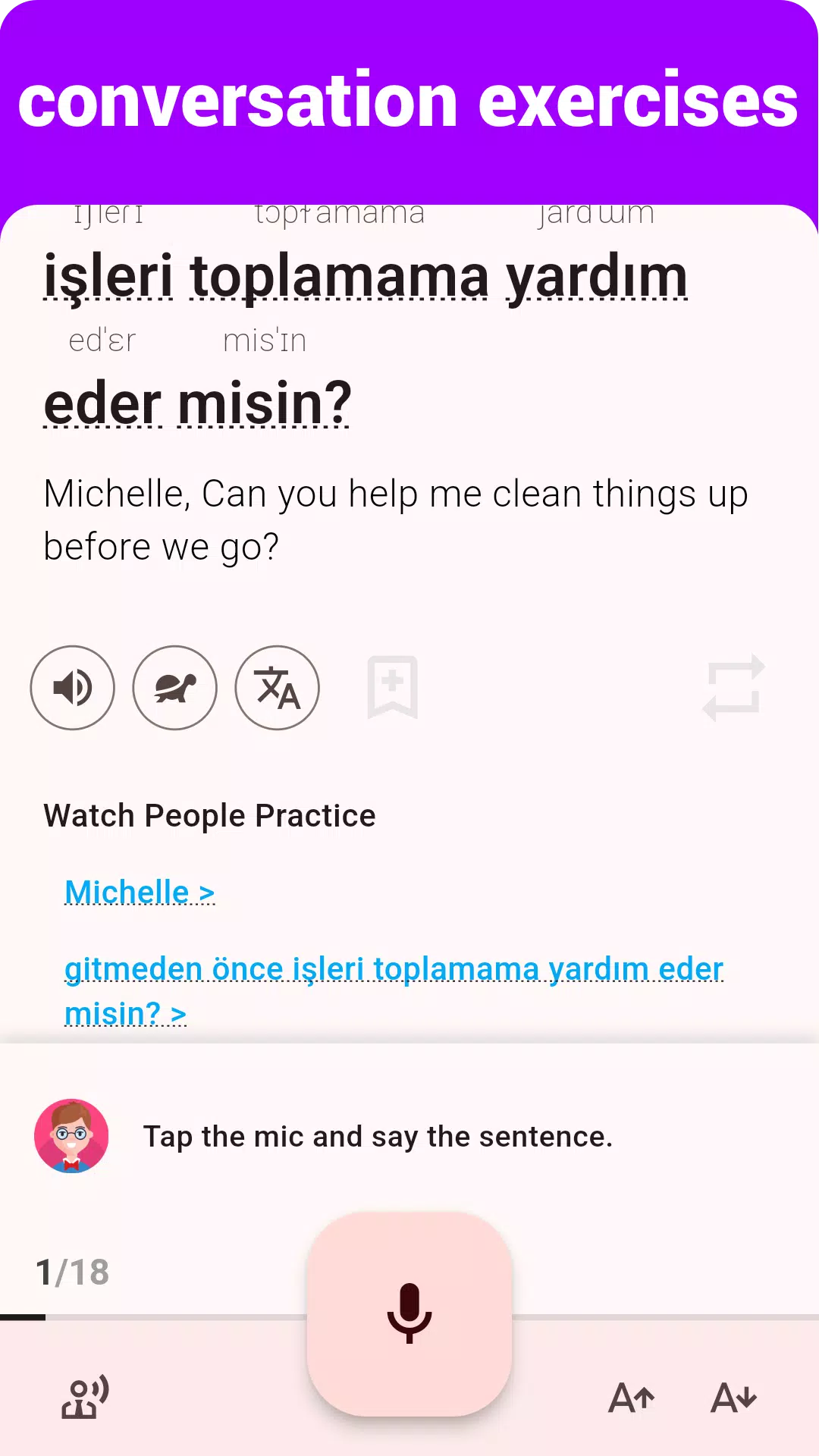Open the 'gitmeden önce işleri toplamama' link
Screen dimensions: 819x1456
pos(394,990)
